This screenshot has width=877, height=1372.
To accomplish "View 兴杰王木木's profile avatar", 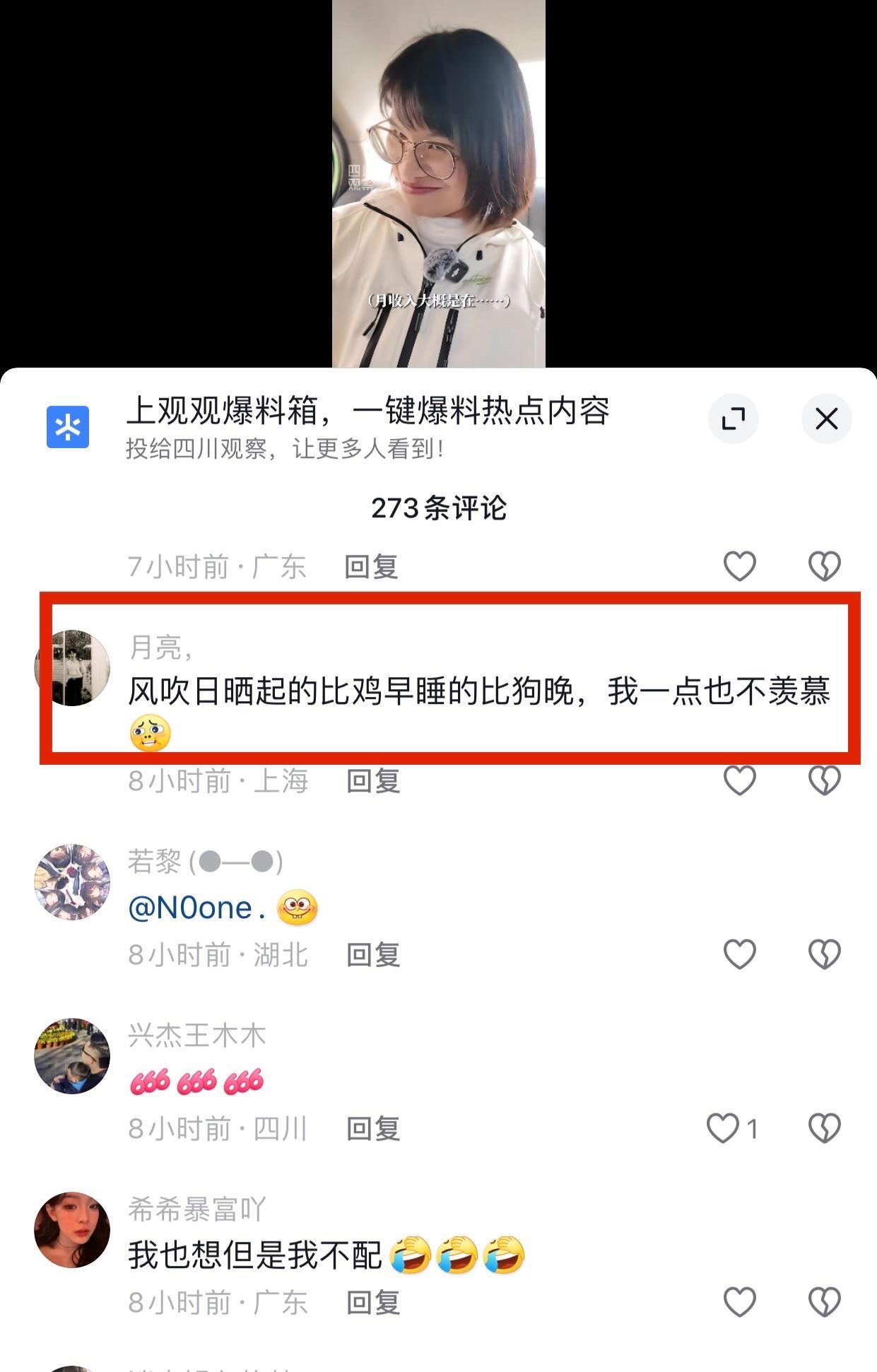I will [72, 1056].
